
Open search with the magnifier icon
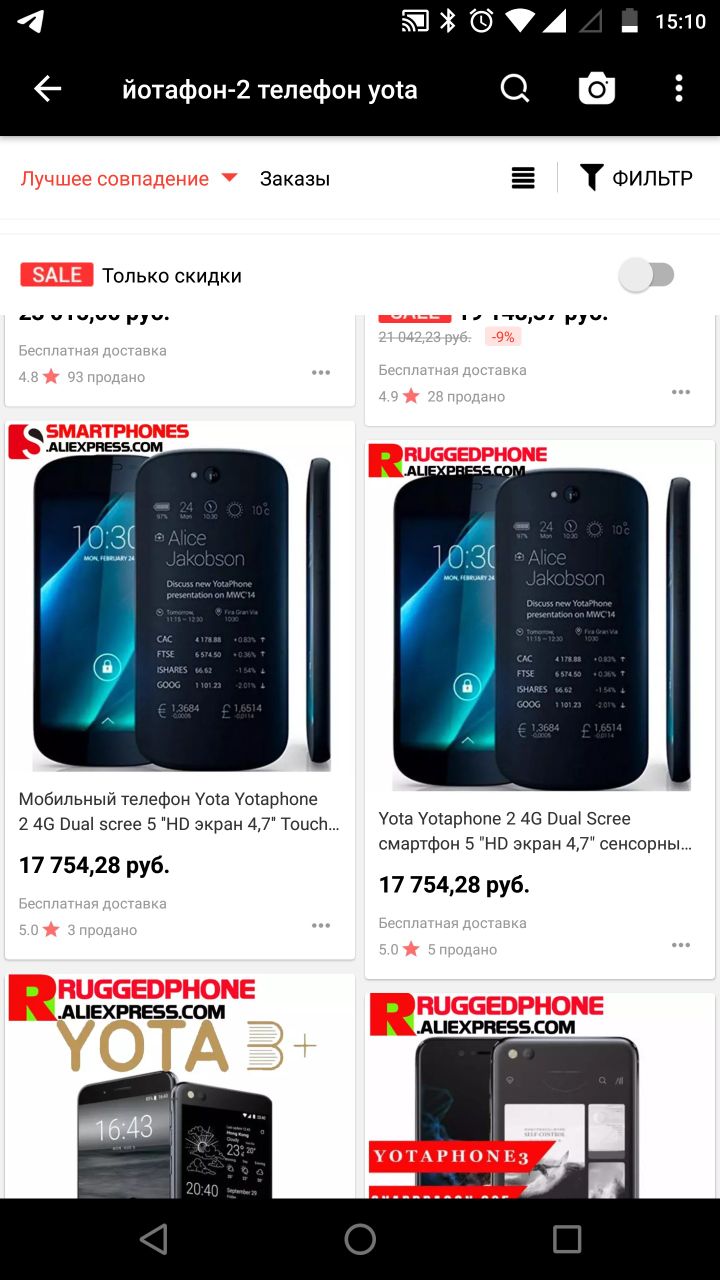[x=515, y=89]
